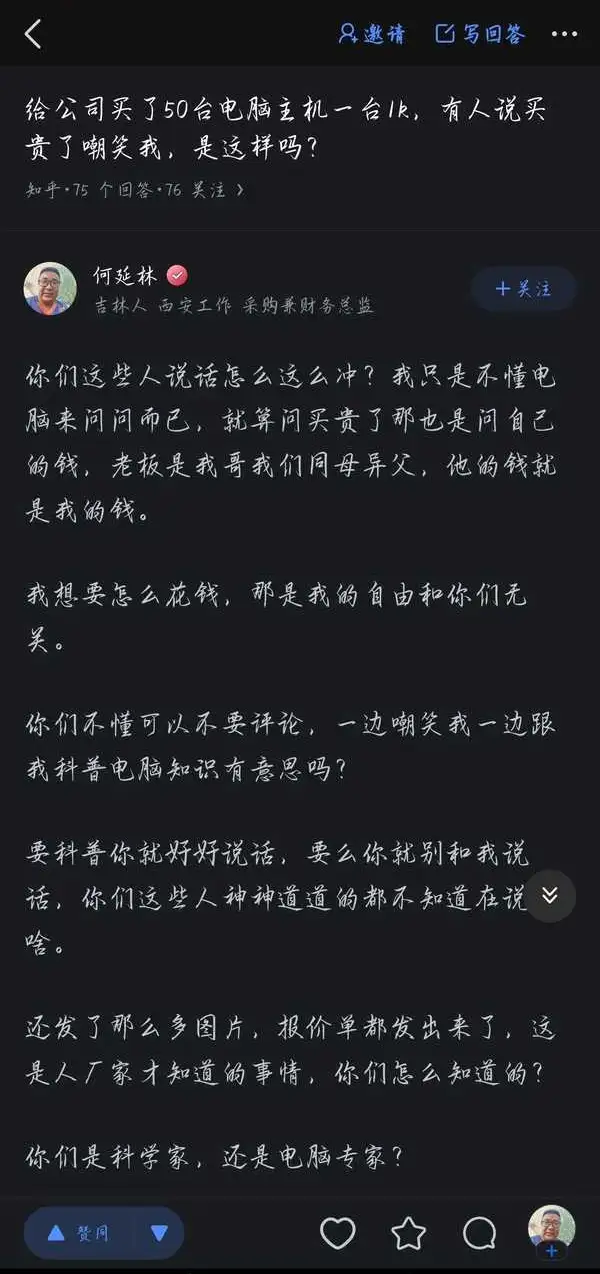Go back using the top-left arrow

(x=33, y=34)
